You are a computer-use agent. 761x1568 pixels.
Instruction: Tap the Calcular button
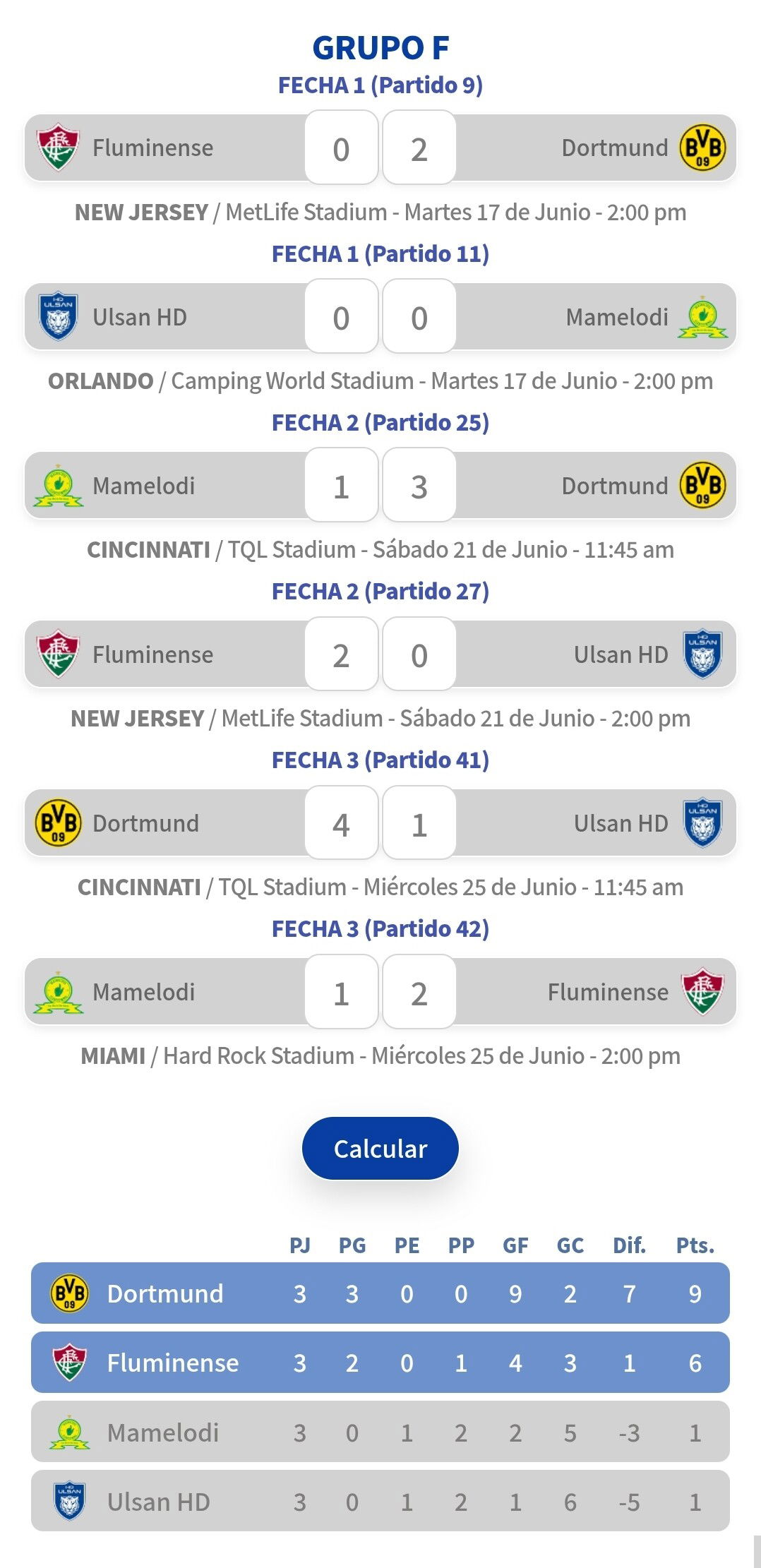(380, 1148)
